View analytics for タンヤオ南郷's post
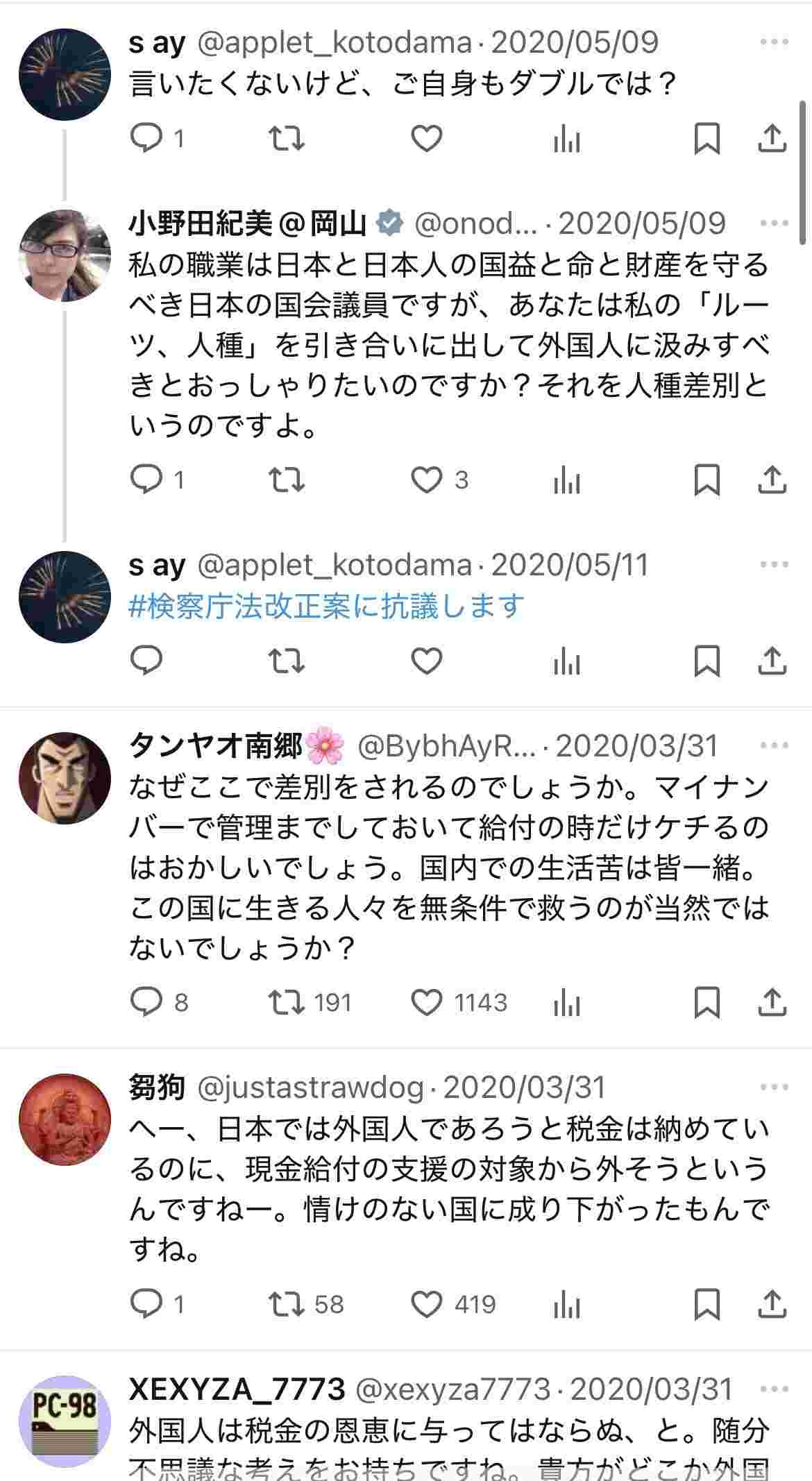Viewport: 812px width, 1481px height. (567, 1002)
